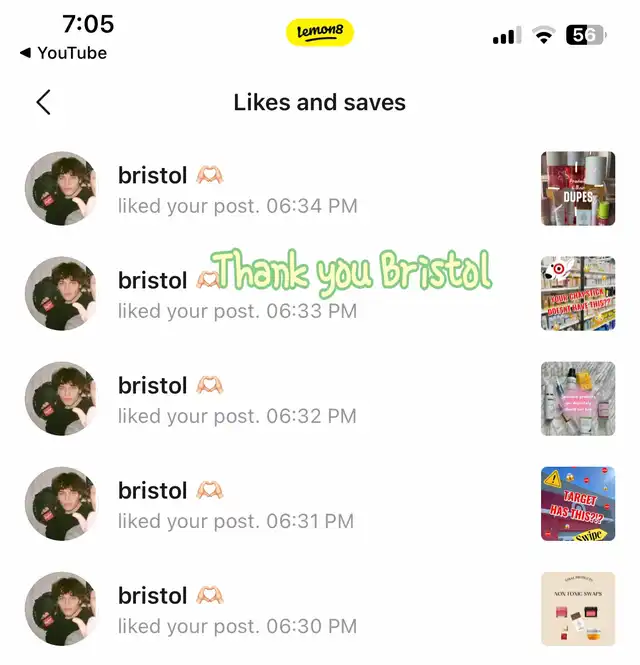Go back from Likes and saves

click(43, 102)
